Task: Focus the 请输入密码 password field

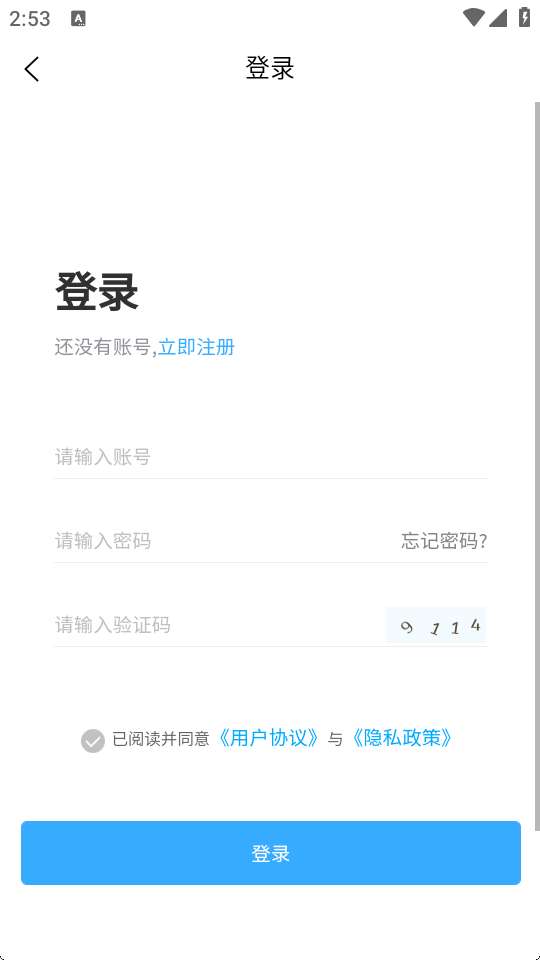Action: [223, 541]
